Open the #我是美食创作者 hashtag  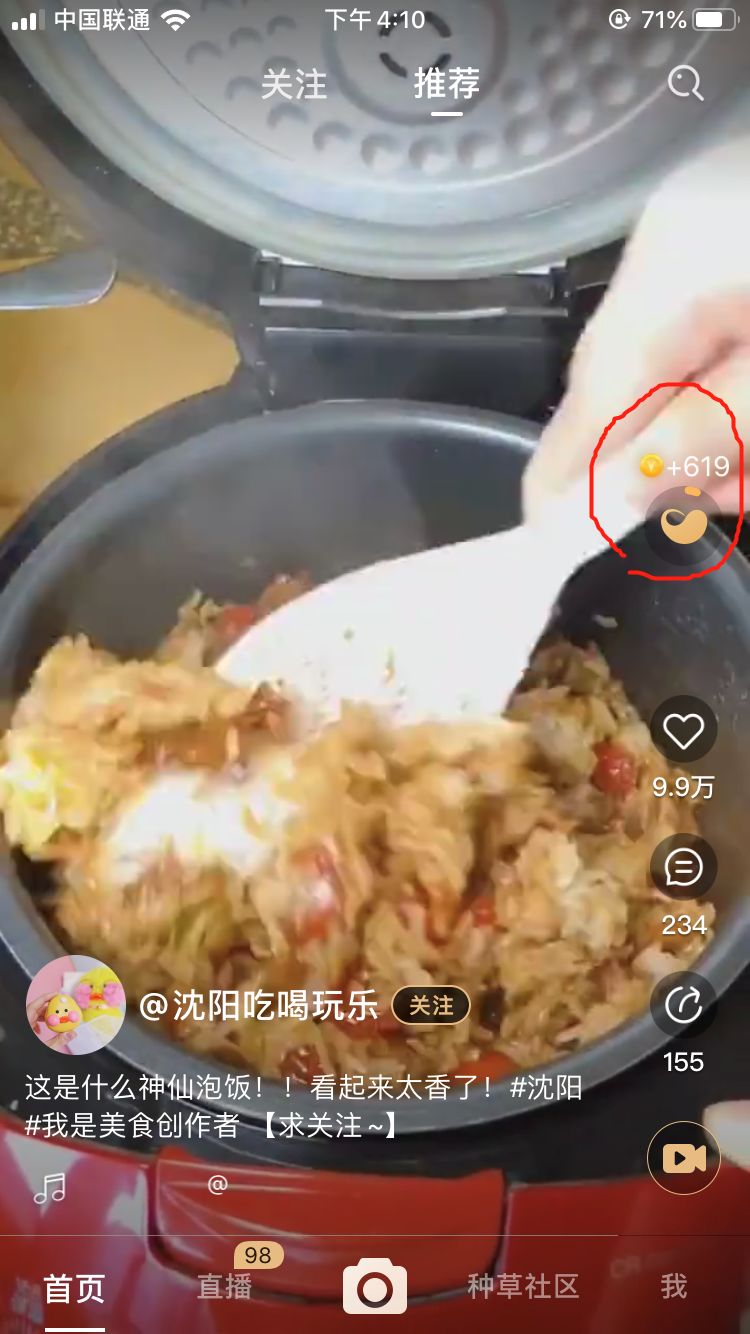tap(132, 1125)
